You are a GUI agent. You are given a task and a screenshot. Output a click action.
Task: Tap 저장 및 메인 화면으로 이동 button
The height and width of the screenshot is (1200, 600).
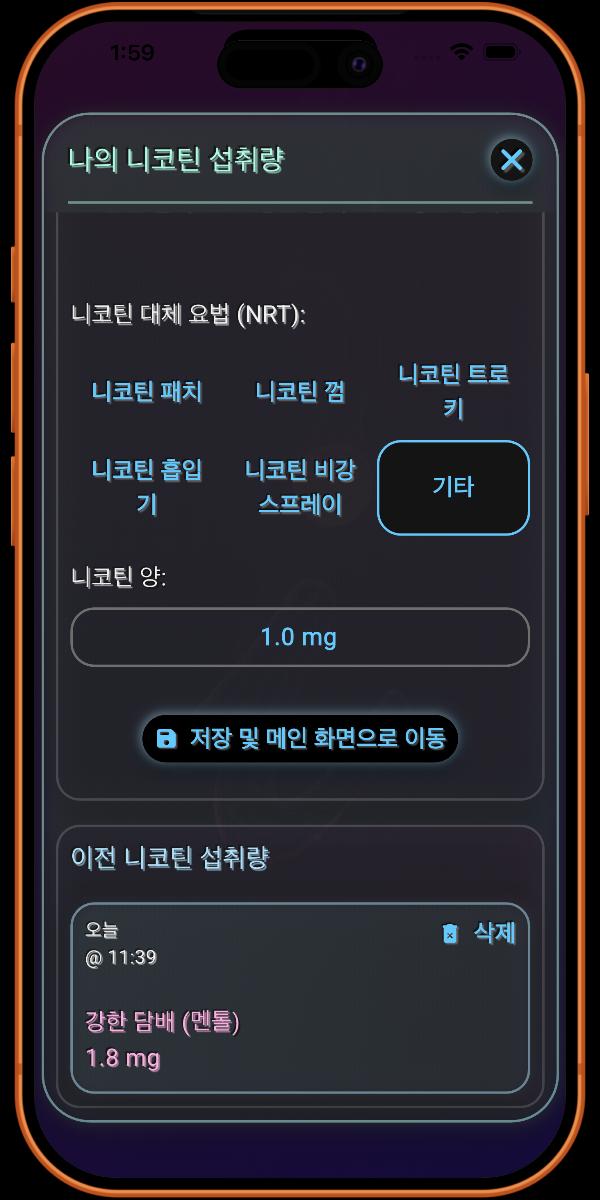(x=300, y=739)
